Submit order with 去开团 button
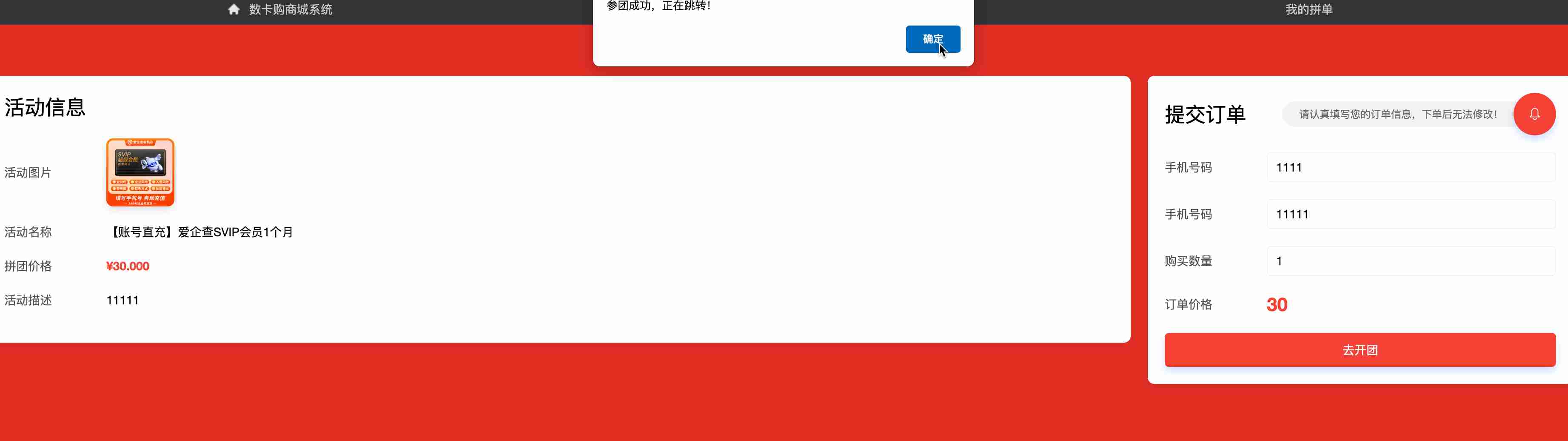This screenshot has height=441, width=1568. click(x=1360, y=349)
